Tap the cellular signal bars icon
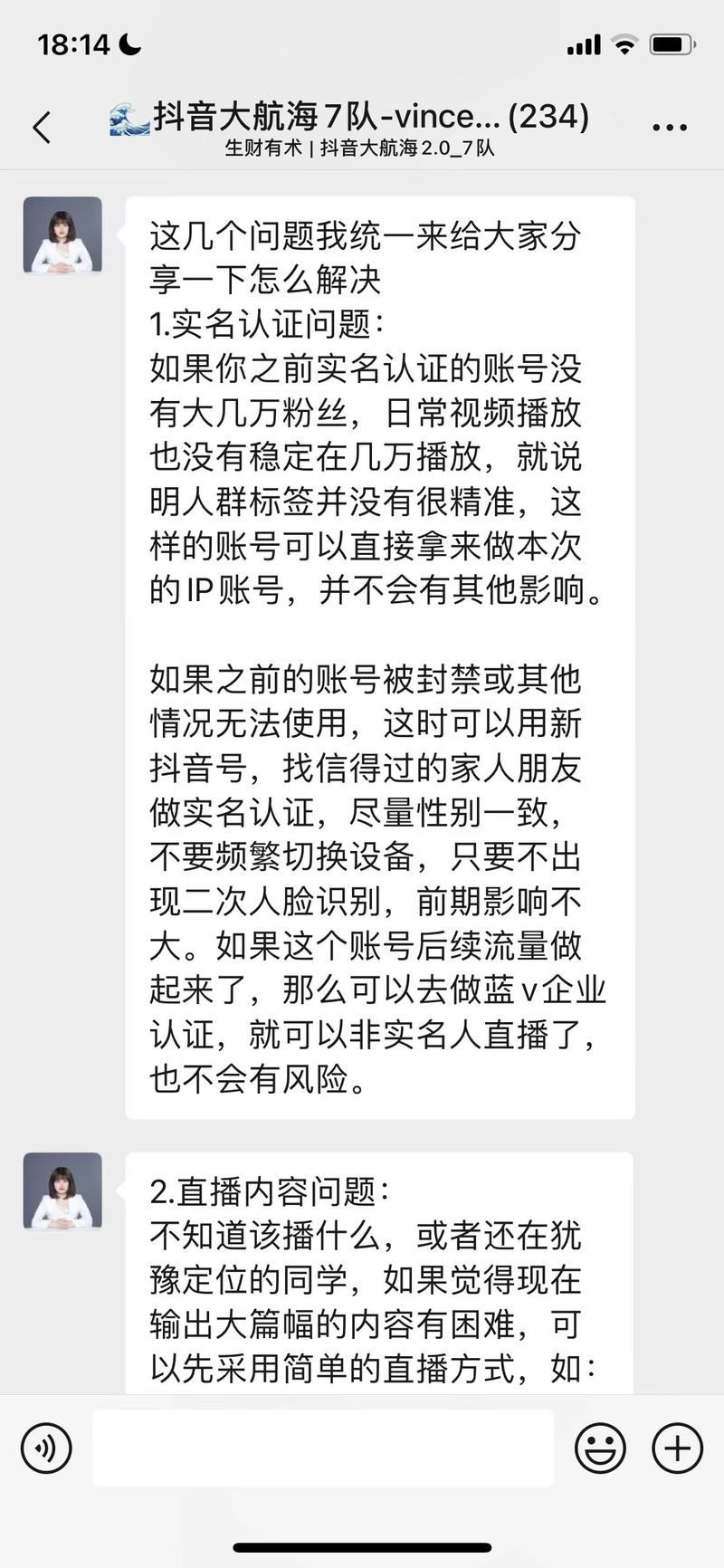 coord(583,43)
